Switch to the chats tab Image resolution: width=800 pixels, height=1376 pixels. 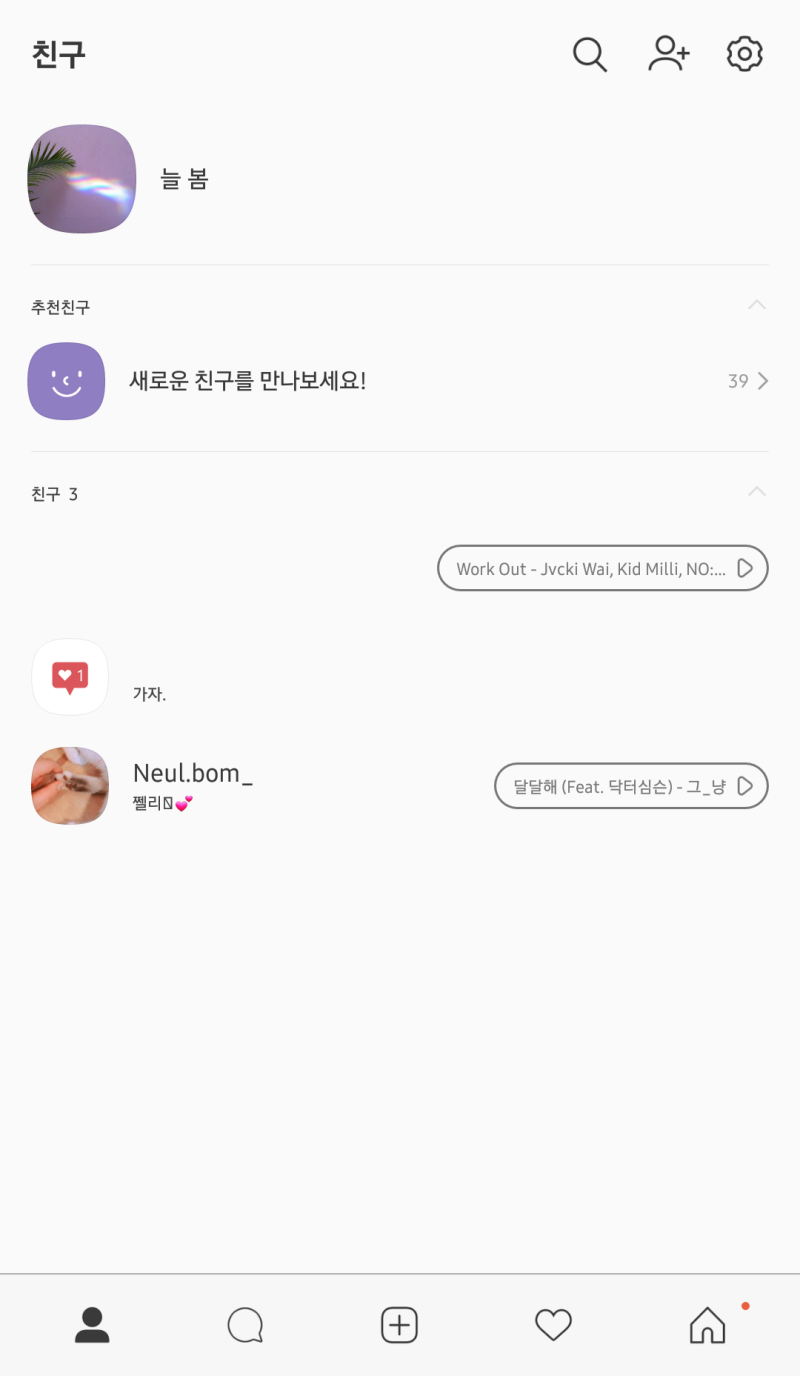pyautogui.click(x=245, y=1325)
